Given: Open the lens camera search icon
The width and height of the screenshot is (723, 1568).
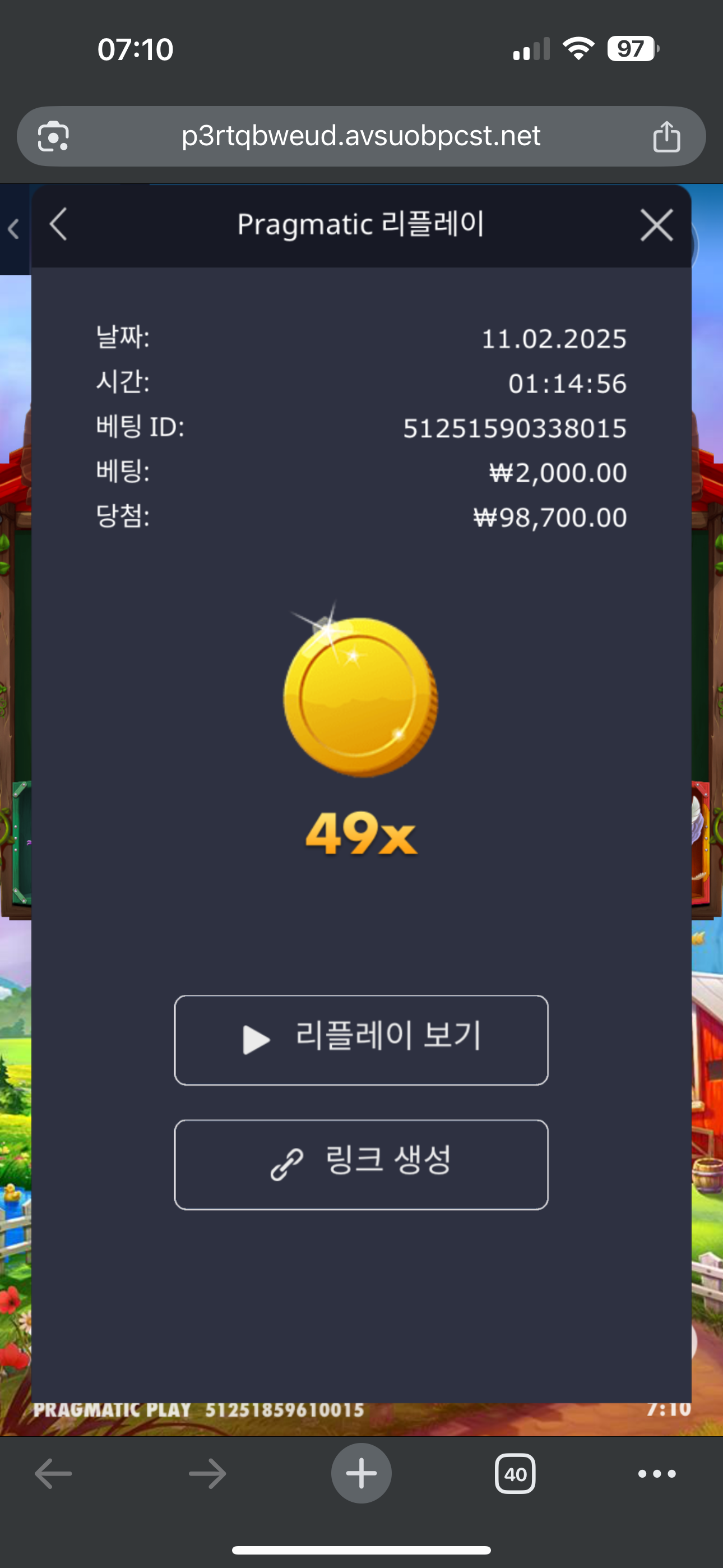Looking at the screenshot, I should pos(54,136).
